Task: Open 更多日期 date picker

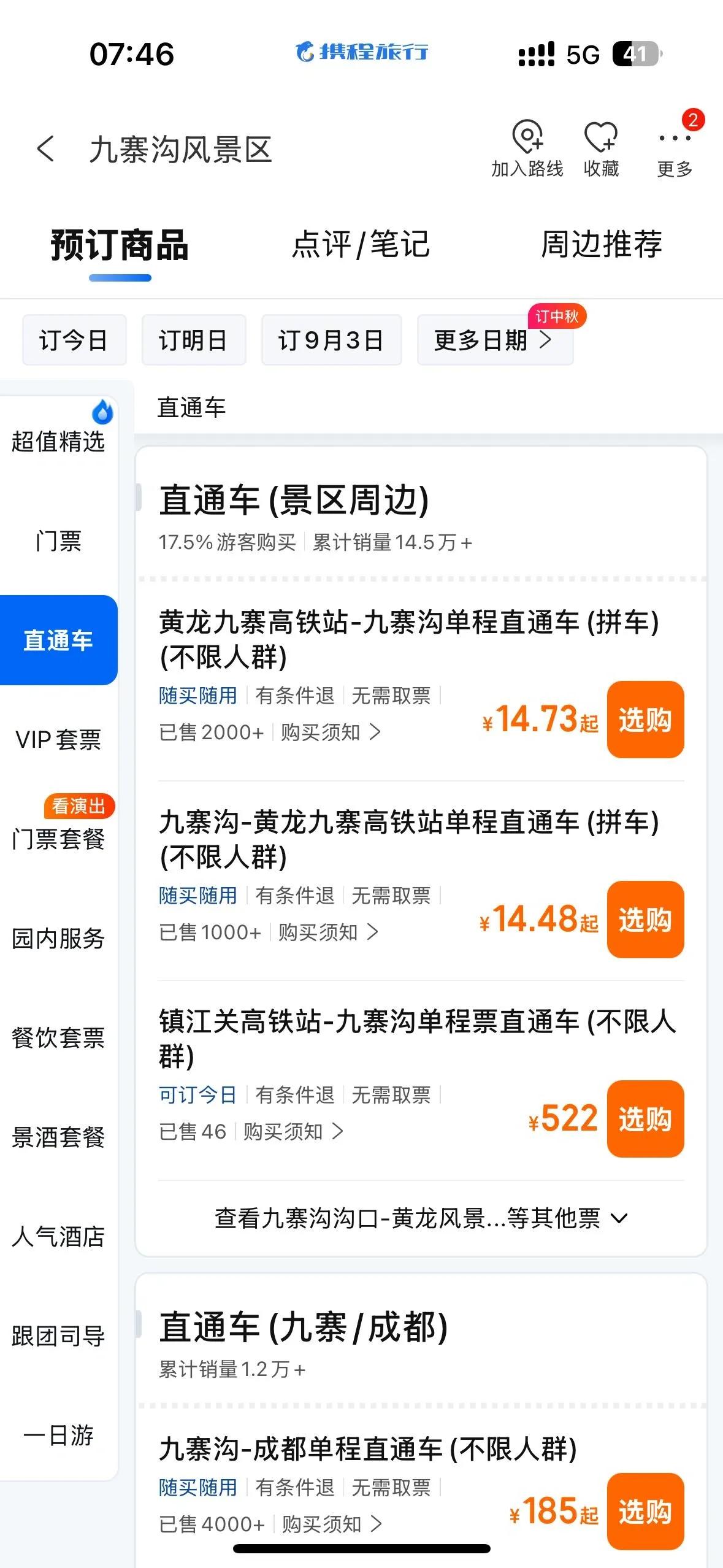Action: [494, 340]
